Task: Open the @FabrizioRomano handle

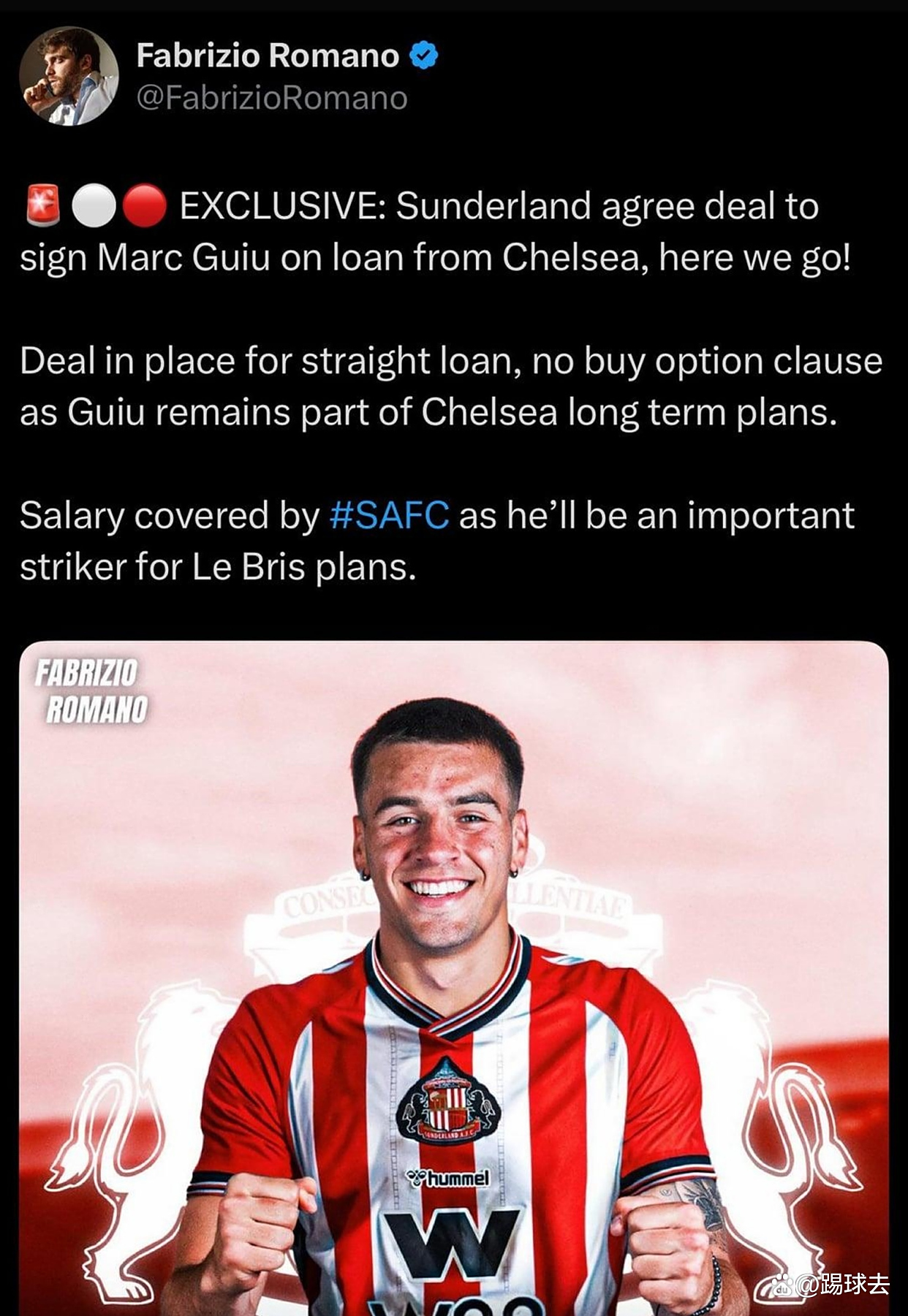Action: pyautogui.click(x=272, y=99)
